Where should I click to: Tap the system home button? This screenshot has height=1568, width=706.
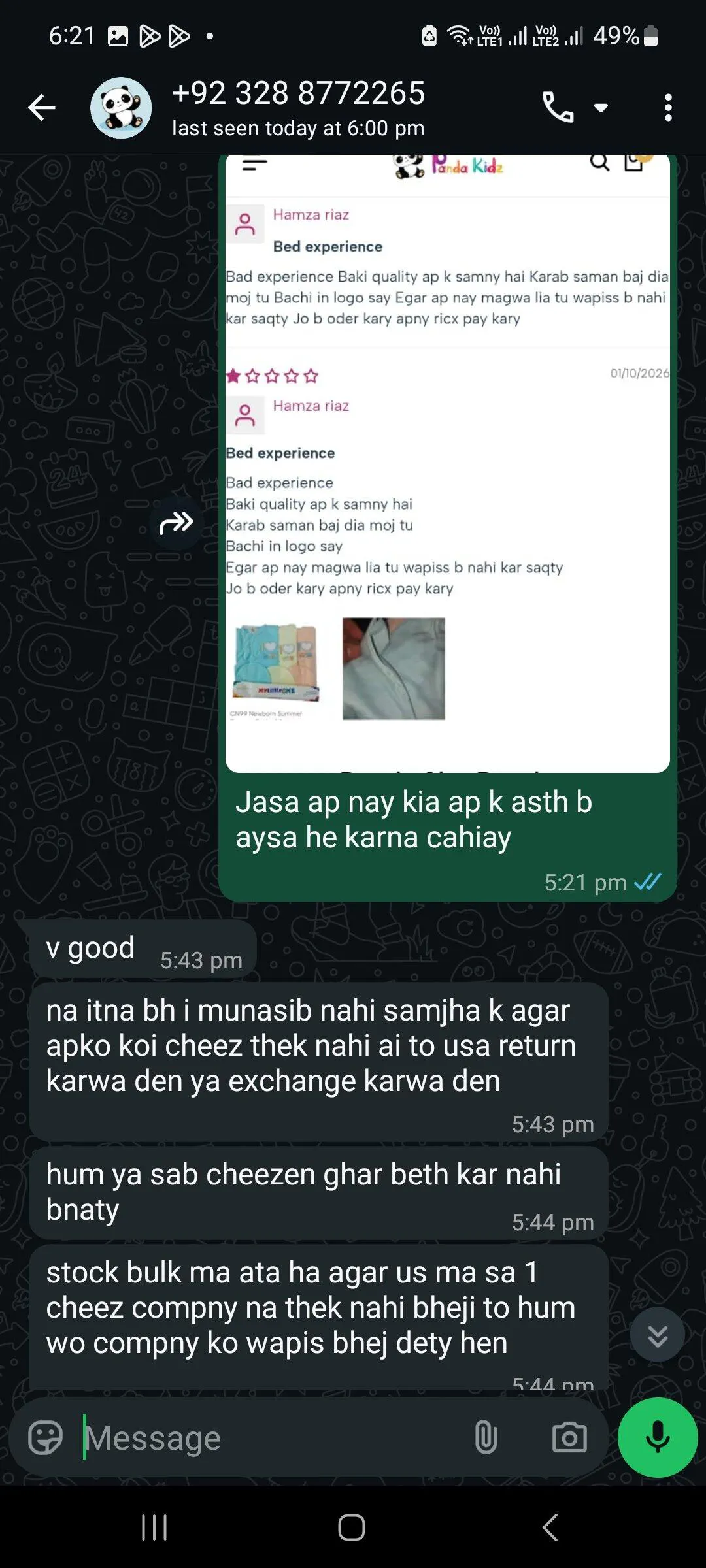click(x=352, y=1527)
